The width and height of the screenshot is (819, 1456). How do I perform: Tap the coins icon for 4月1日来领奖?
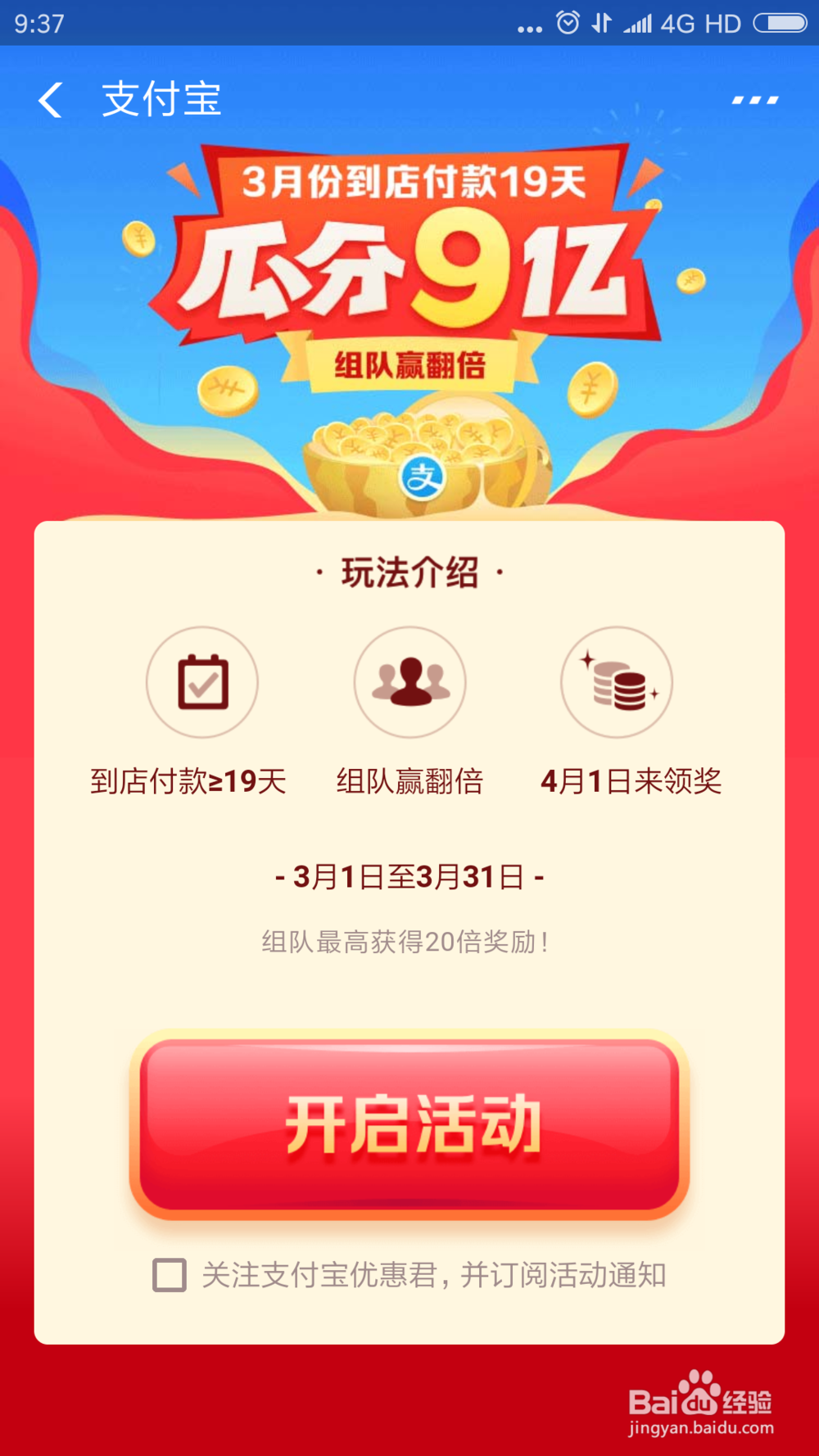point(618,681)
